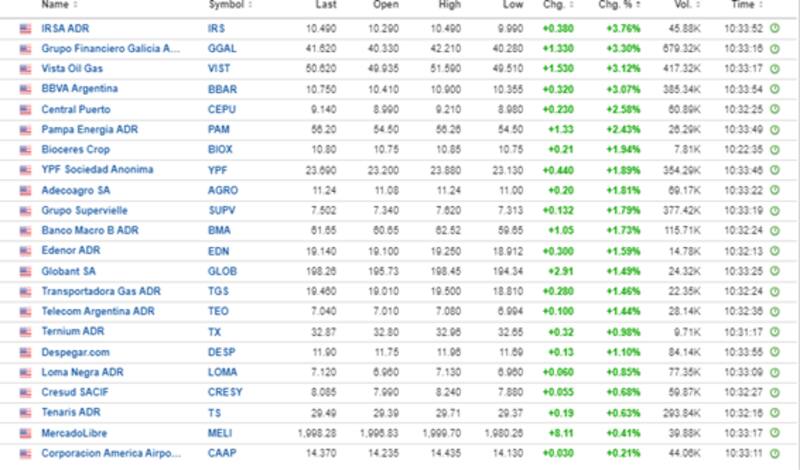Open Grupo Financiero Galicia stock page
The width and height of the screenshot is (800, 470).
click(111, 48)
